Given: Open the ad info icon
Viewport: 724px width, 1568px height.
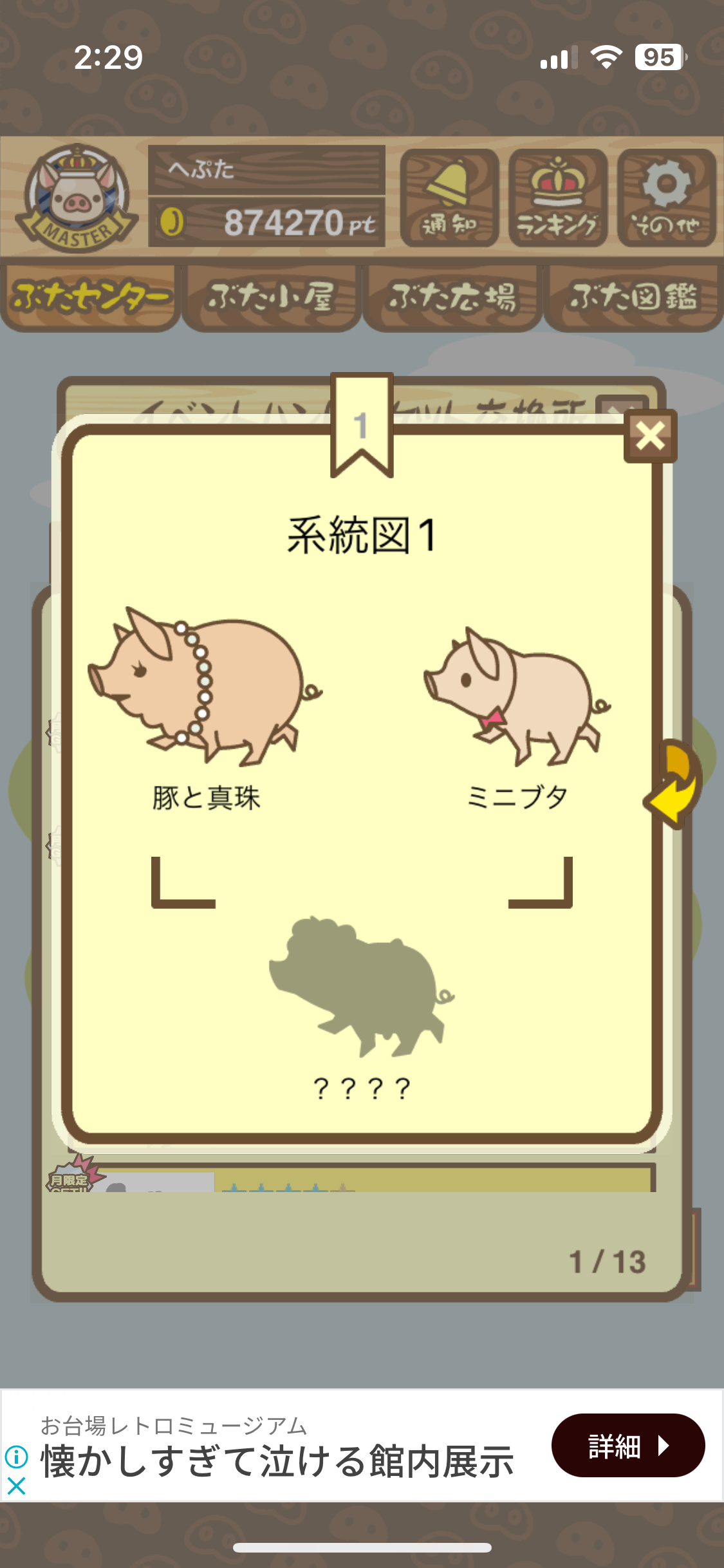Looking at the screenshot, I should [16, 1456].
